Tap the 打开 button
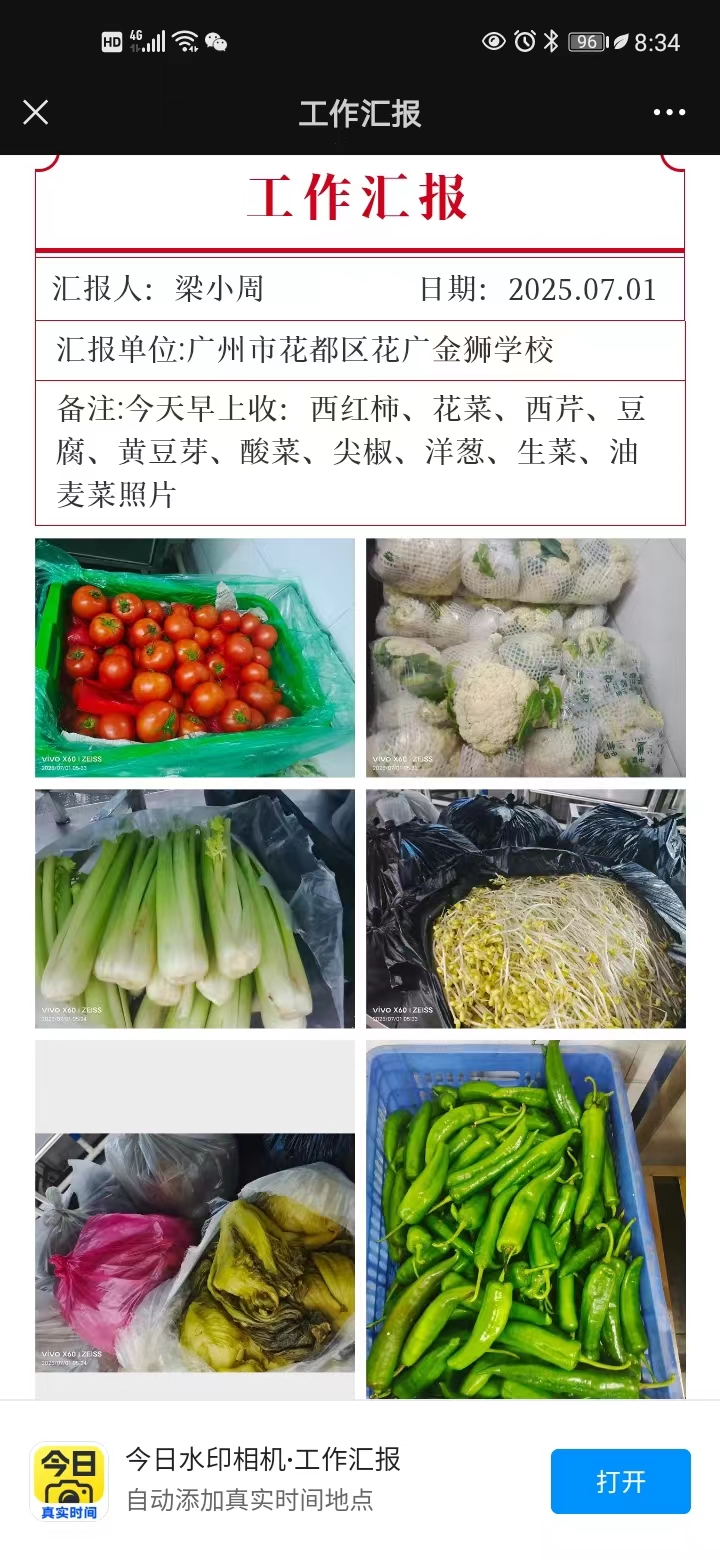The image size is (720, 1560). pyautogui.click(x=620, y=1481)
